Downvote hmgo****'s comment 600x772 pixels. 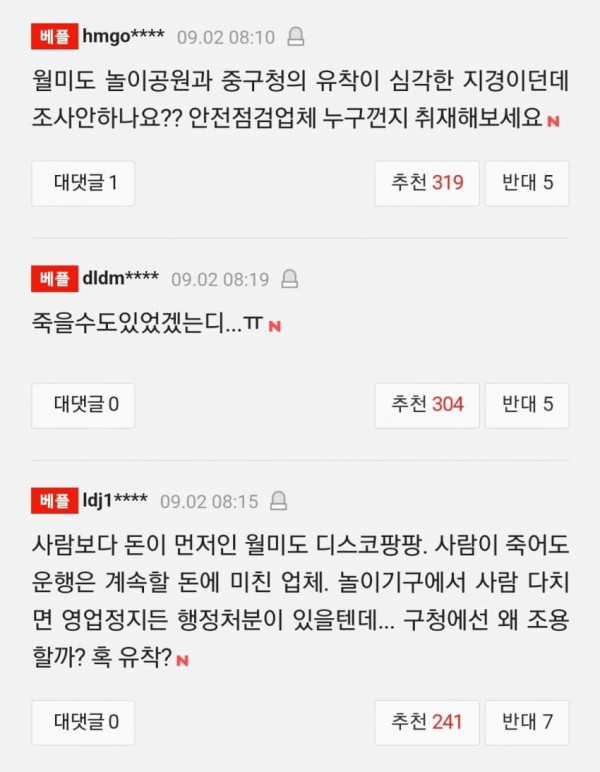pos(527,183)
